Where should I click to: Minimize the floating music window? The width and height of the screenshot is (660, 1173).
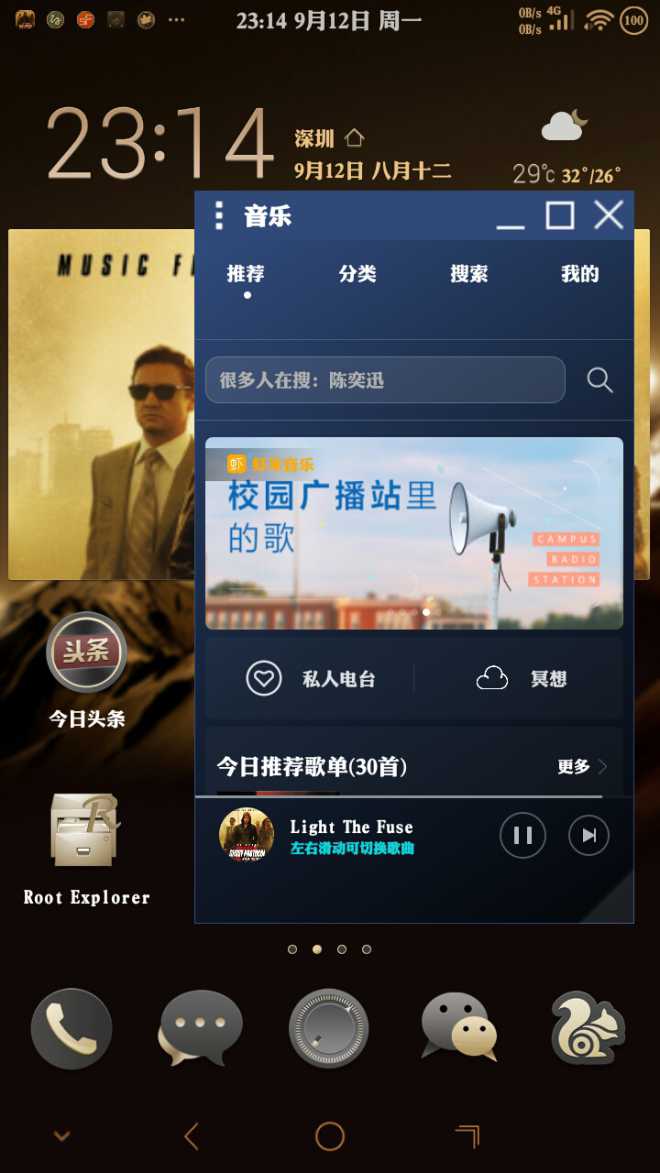click(x=510, y=217)
